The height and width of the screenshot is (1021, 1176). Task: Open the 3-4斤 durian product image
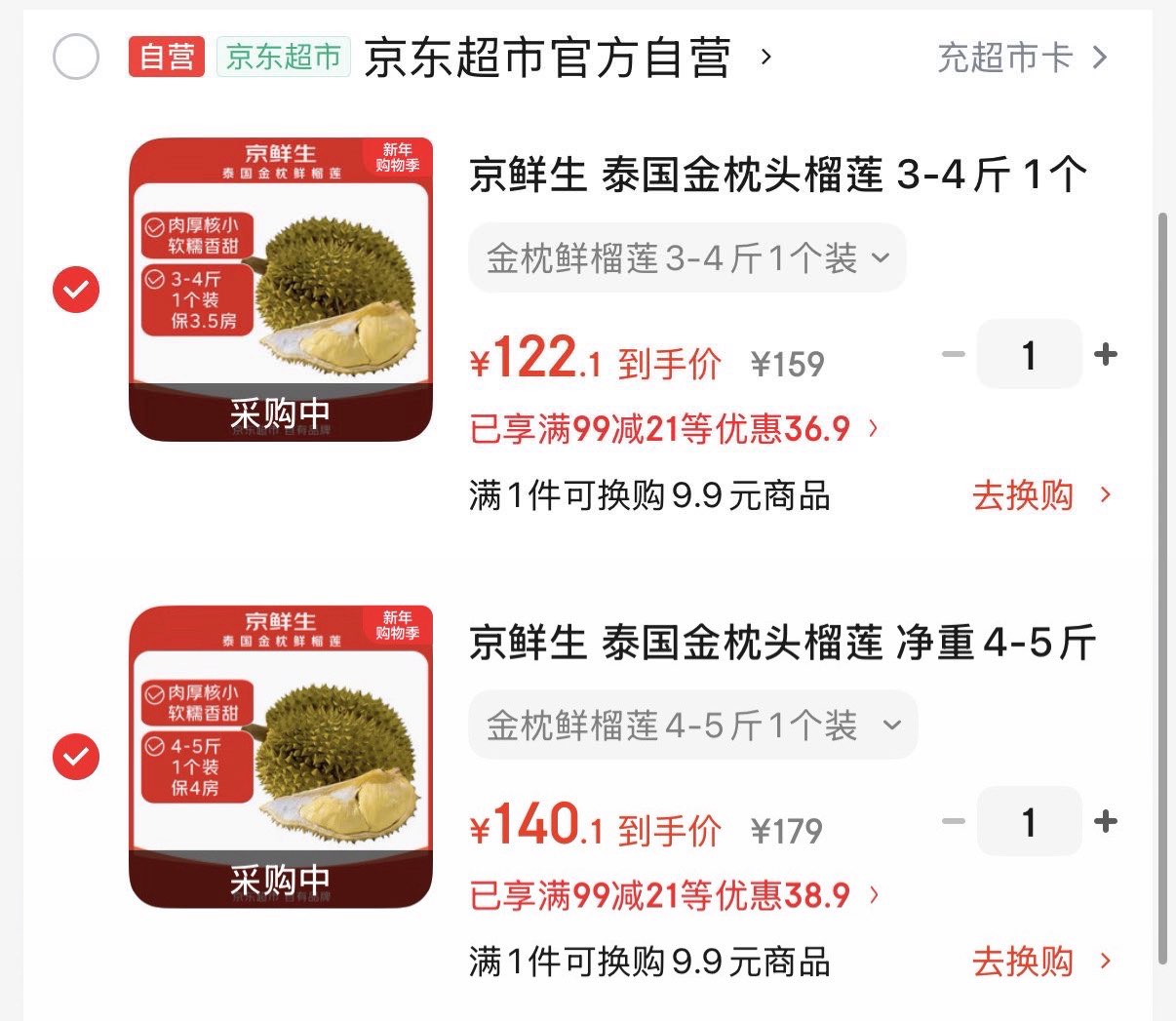(281, 290)
